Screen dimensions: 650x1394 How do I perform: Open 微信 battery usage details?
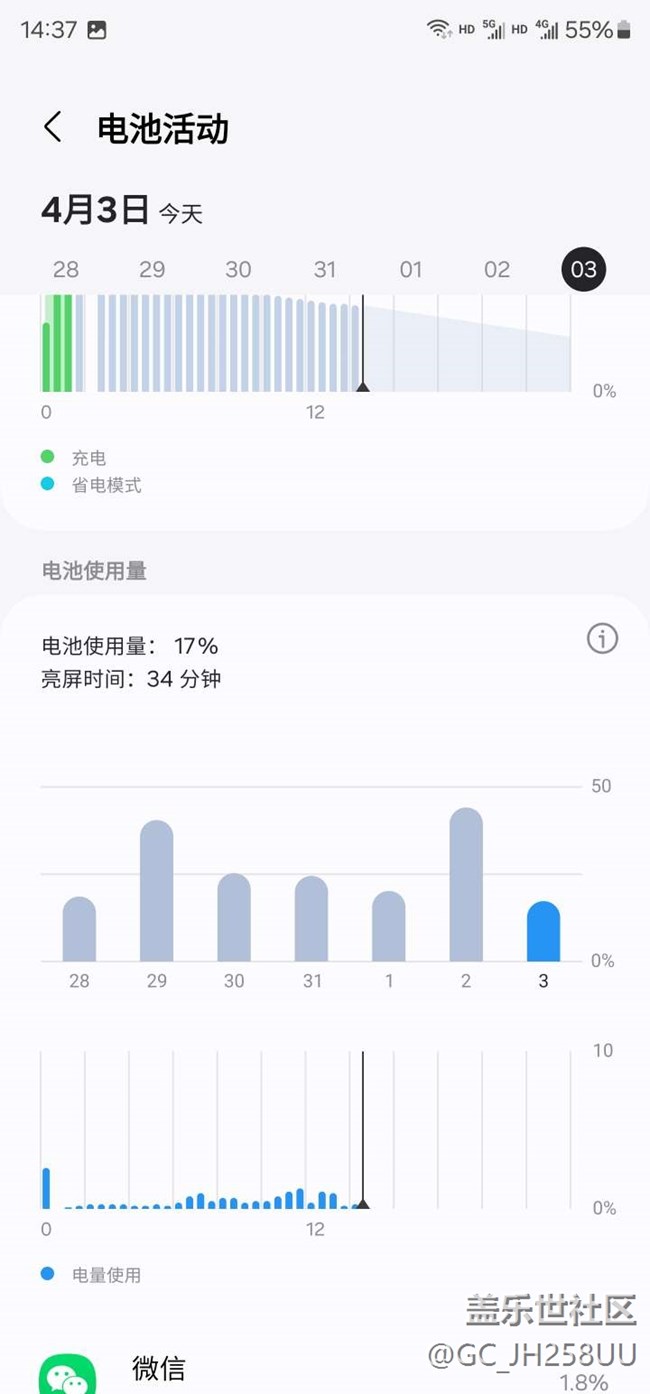[300, 1370]
